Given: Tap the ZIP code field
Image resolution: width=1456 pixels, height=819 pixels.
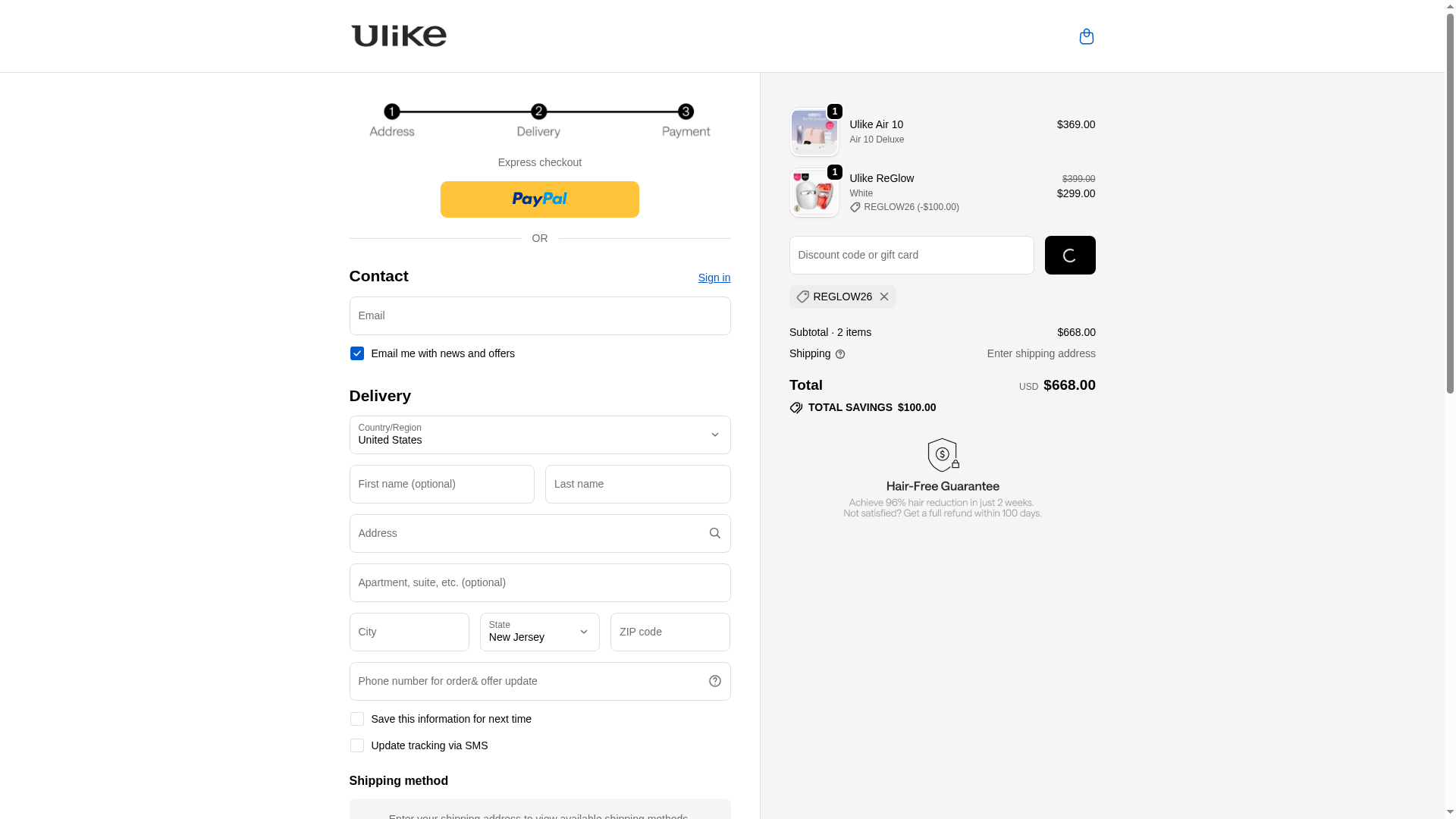Looking at the screenshot, I should (670, 632).
